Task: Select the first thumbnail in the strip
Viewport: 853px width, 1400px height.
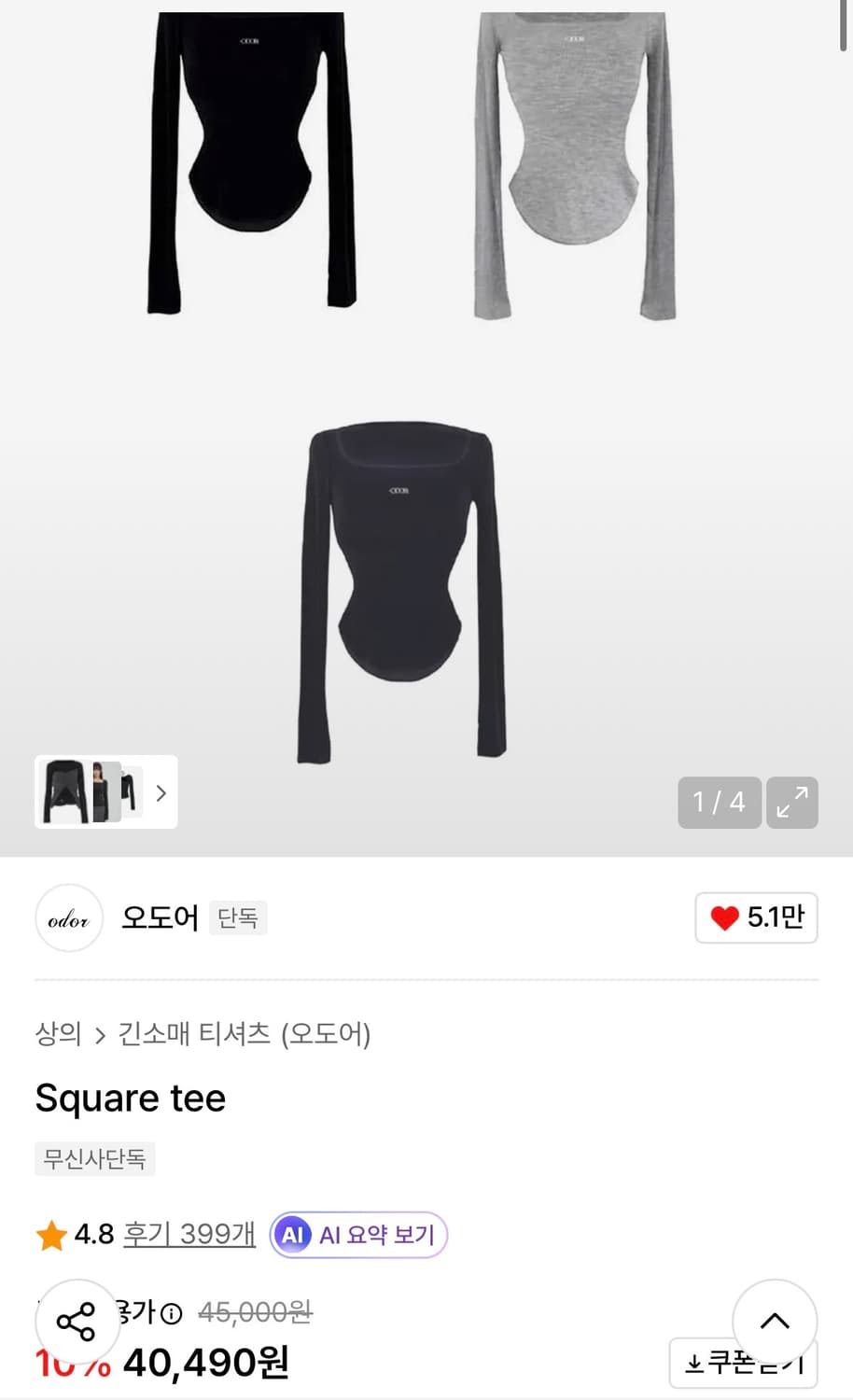Action: click(x=61, y=792)
